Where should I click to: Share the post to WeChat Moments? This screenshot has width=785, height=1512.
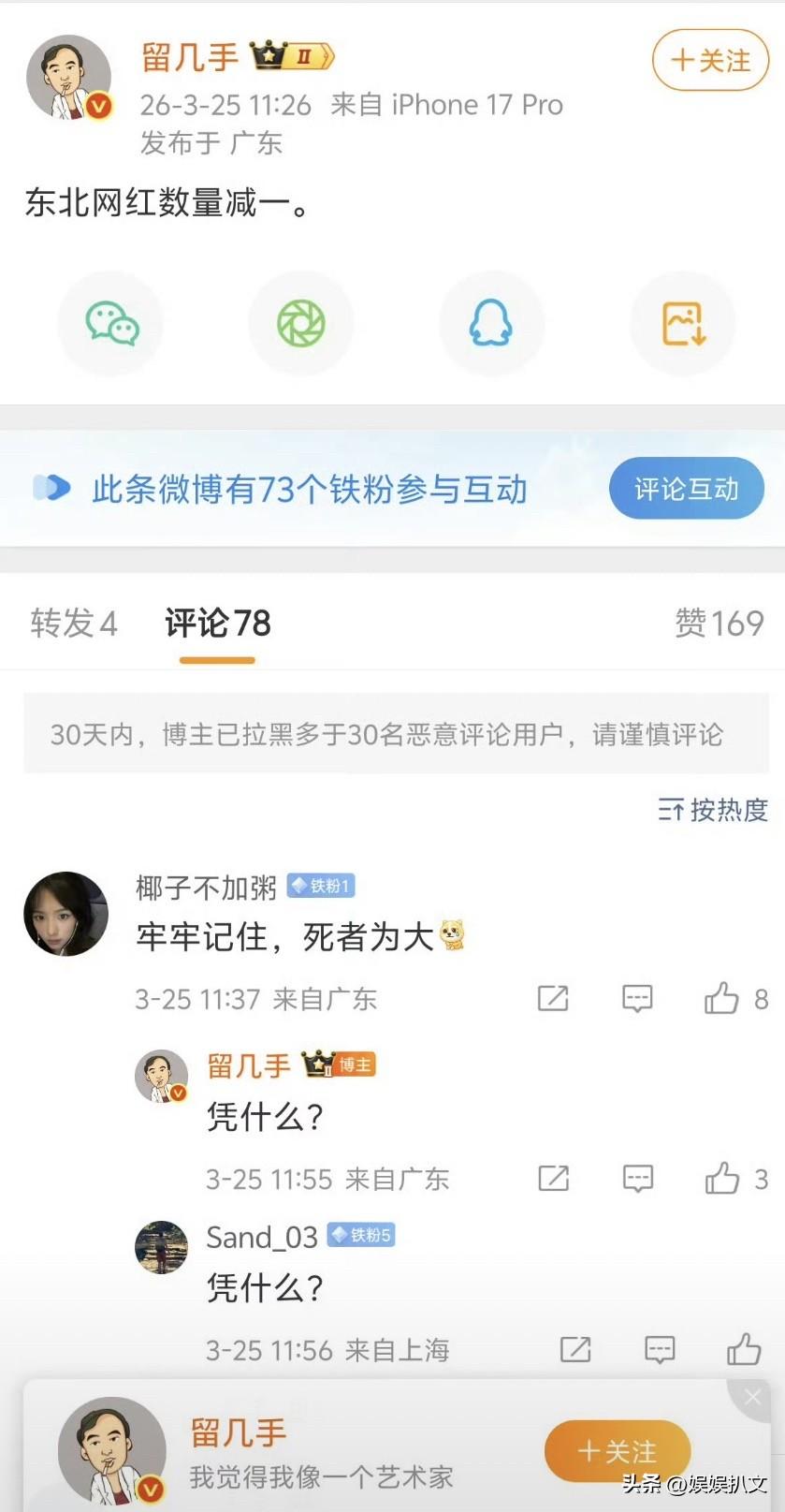click(301, 323)
